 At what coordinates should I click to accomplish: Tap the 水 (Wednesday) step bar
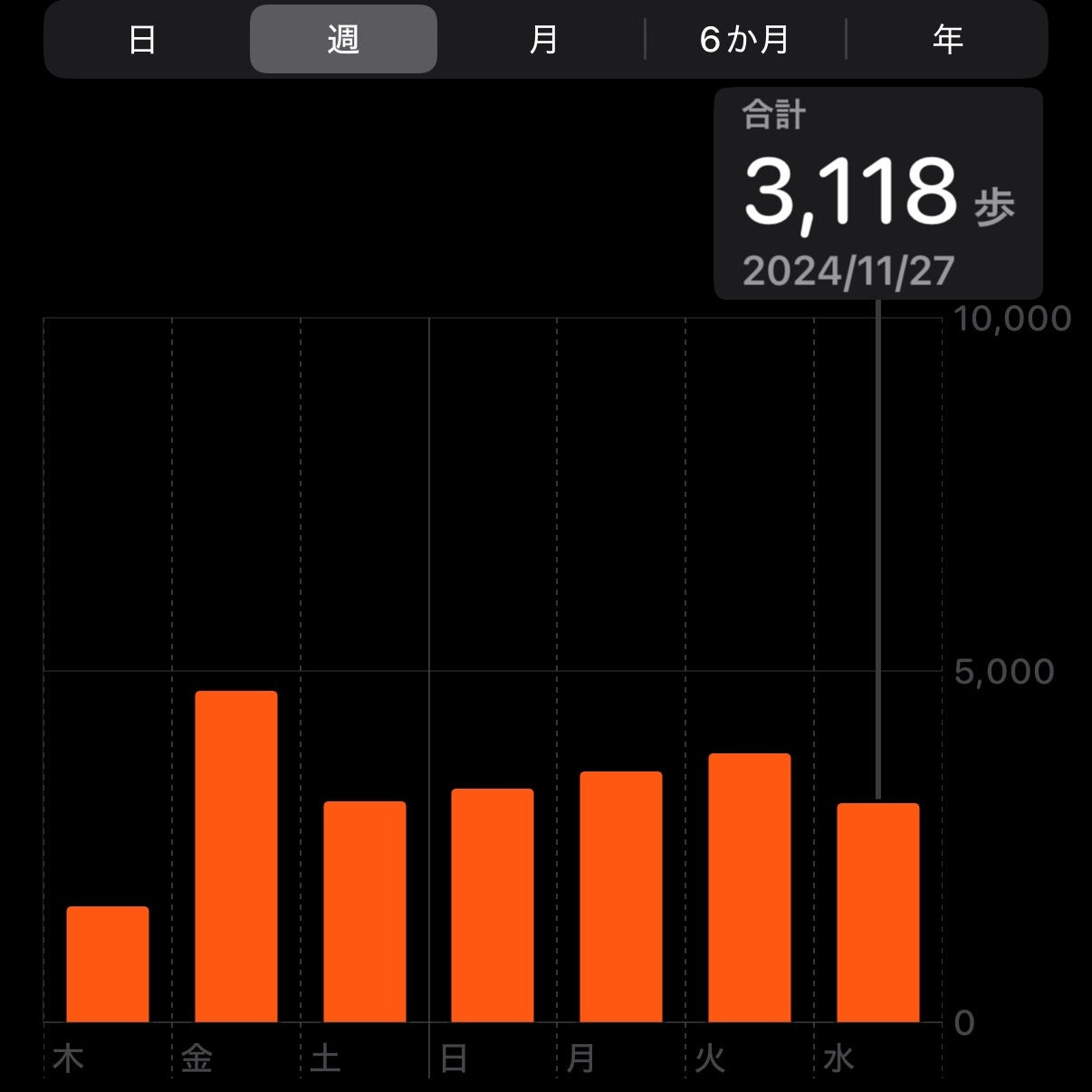pyautogui.click(x=878, y=913)
